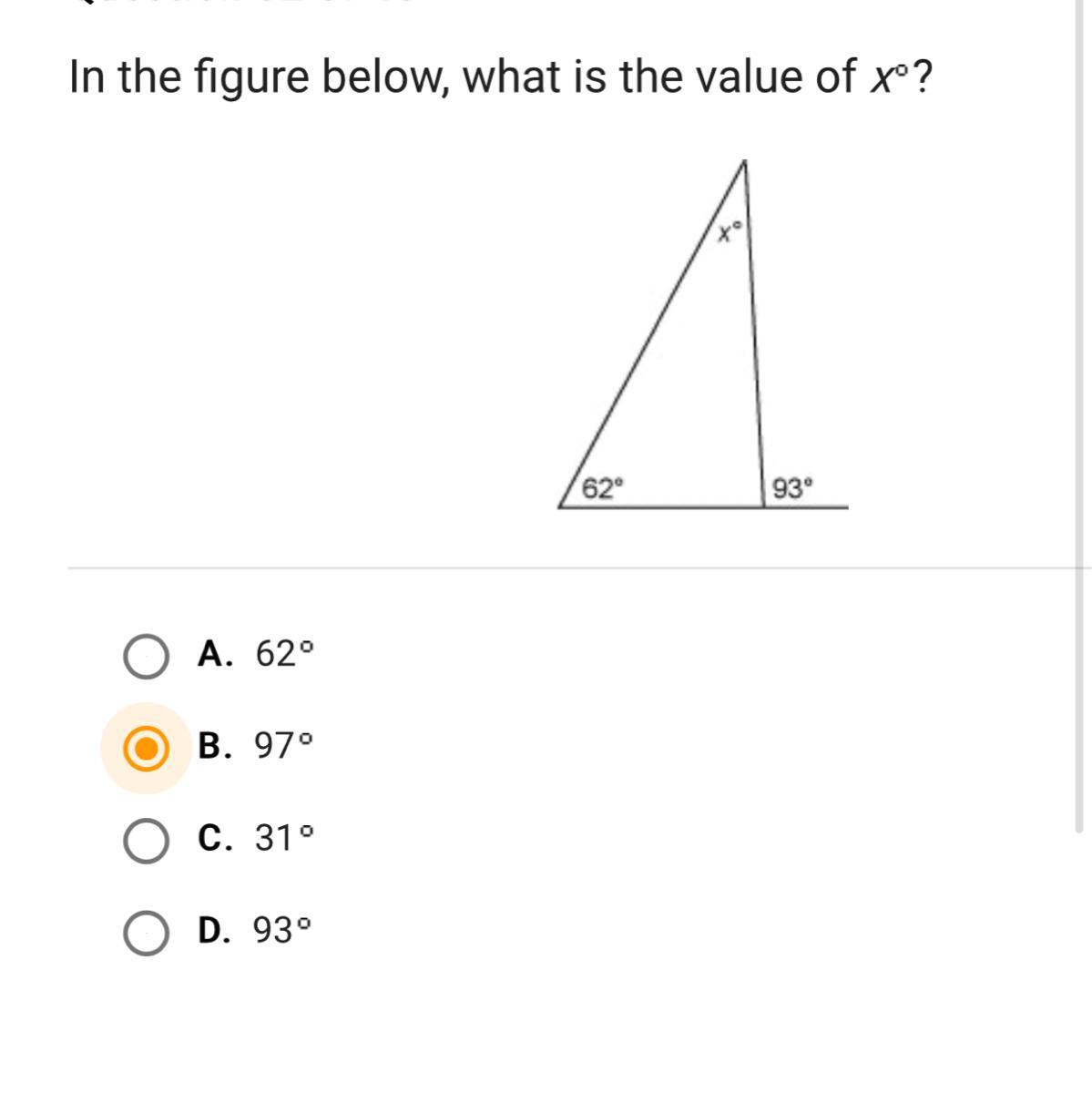Pick answer D. 93°
Viewport: 1092px width, 1093px height.
click(146, 933)
